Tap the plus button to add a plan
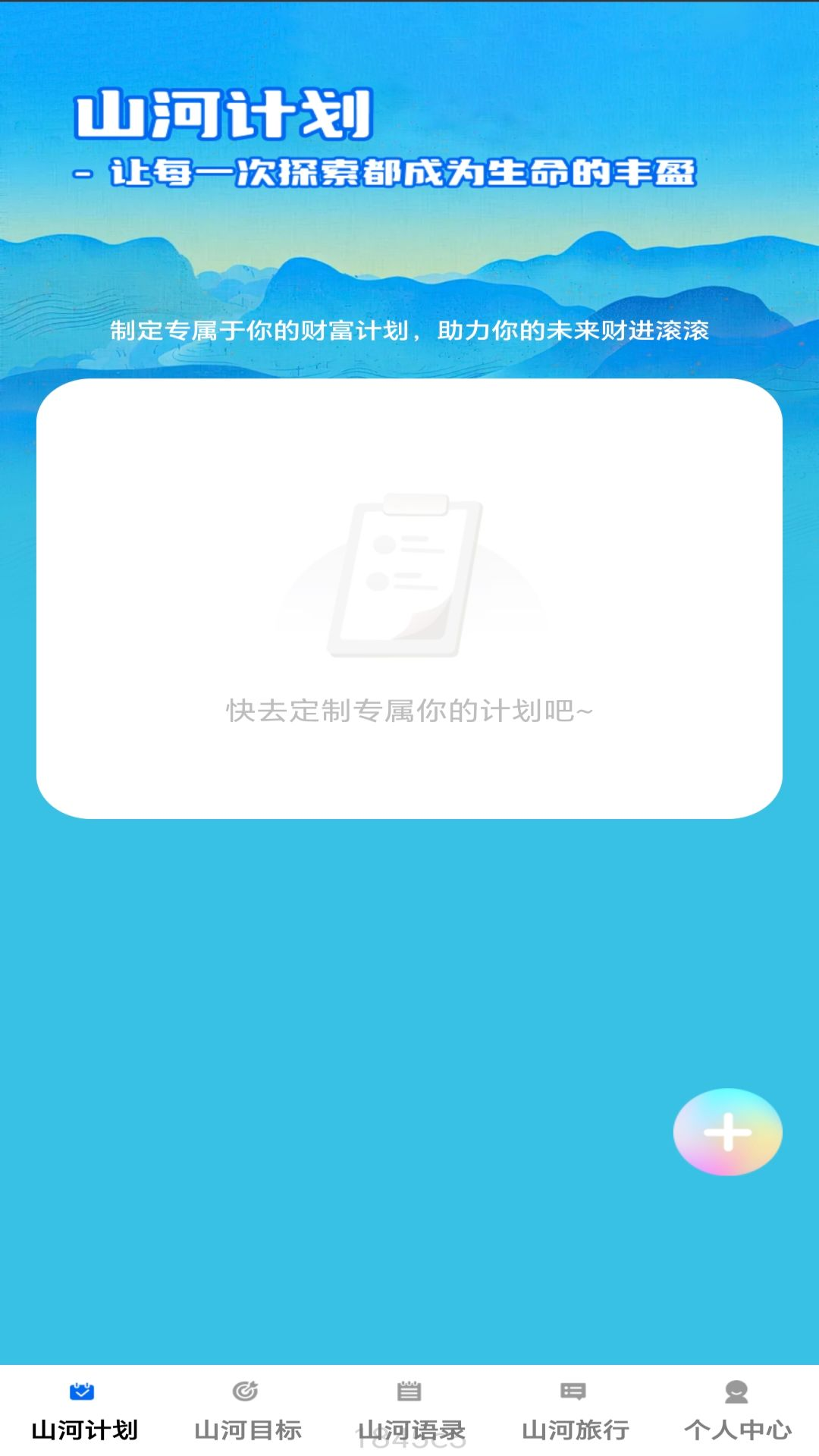 coord(727,1132)
